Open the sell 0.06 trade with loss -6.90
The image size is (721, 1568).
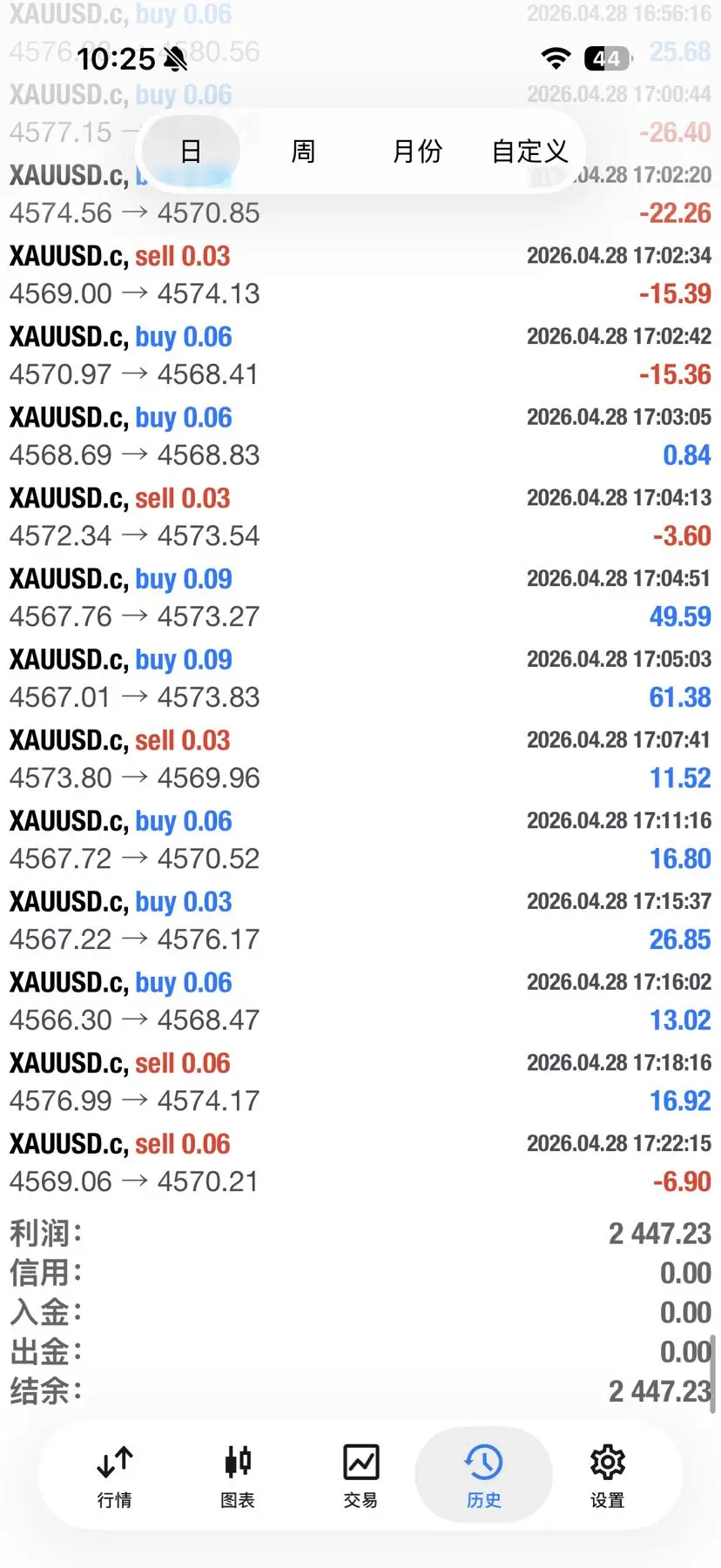click(x=360, y=1162)
